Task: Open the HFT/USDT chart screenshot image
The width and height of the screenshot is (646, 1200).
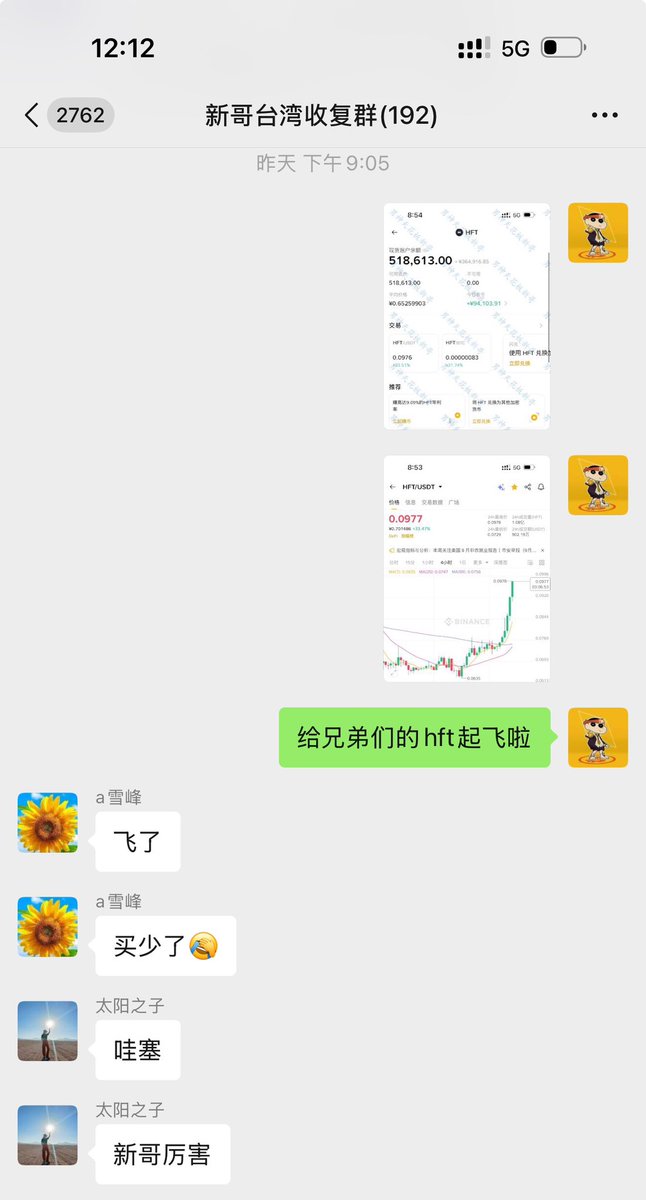Action: pyautogui.click(x=466, y=568)
